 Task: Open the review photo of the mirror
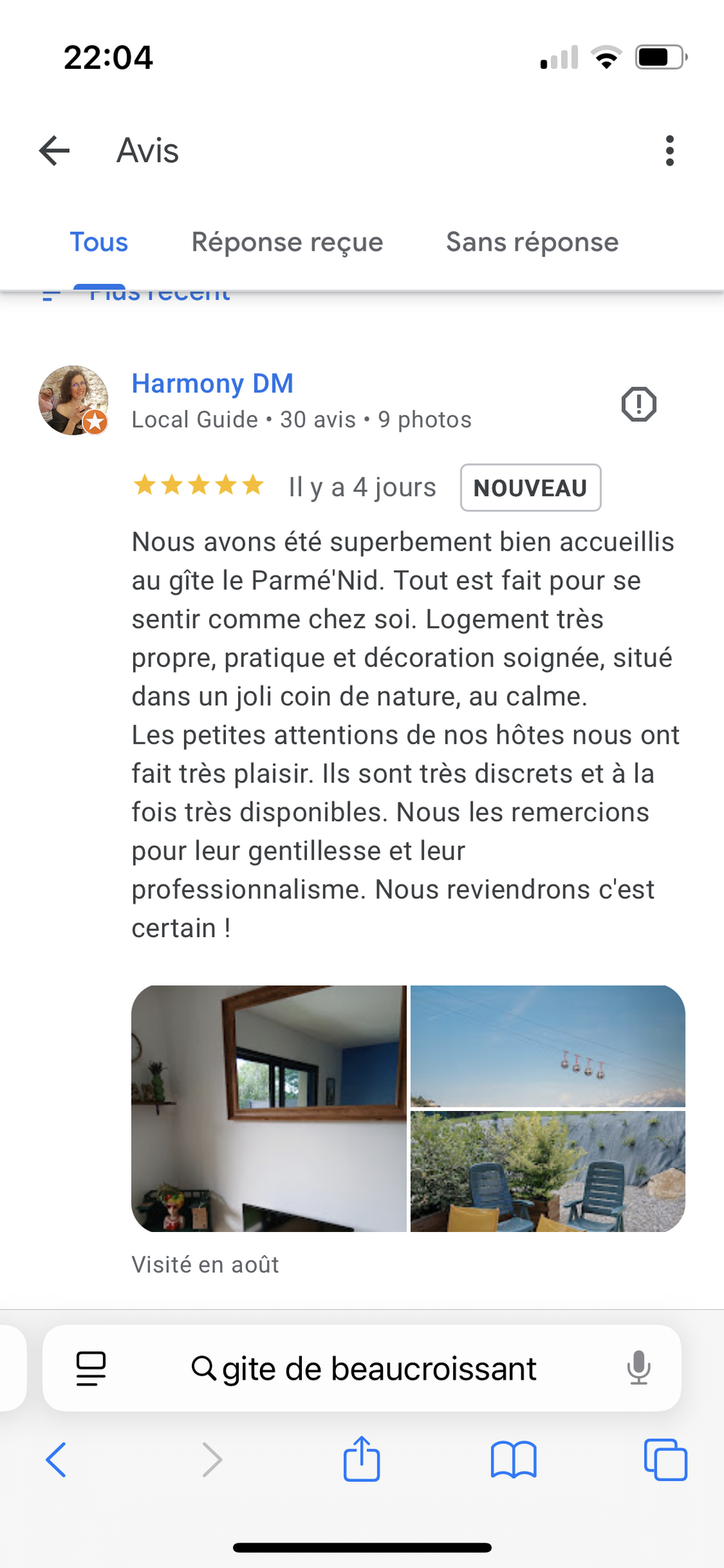269,1108
